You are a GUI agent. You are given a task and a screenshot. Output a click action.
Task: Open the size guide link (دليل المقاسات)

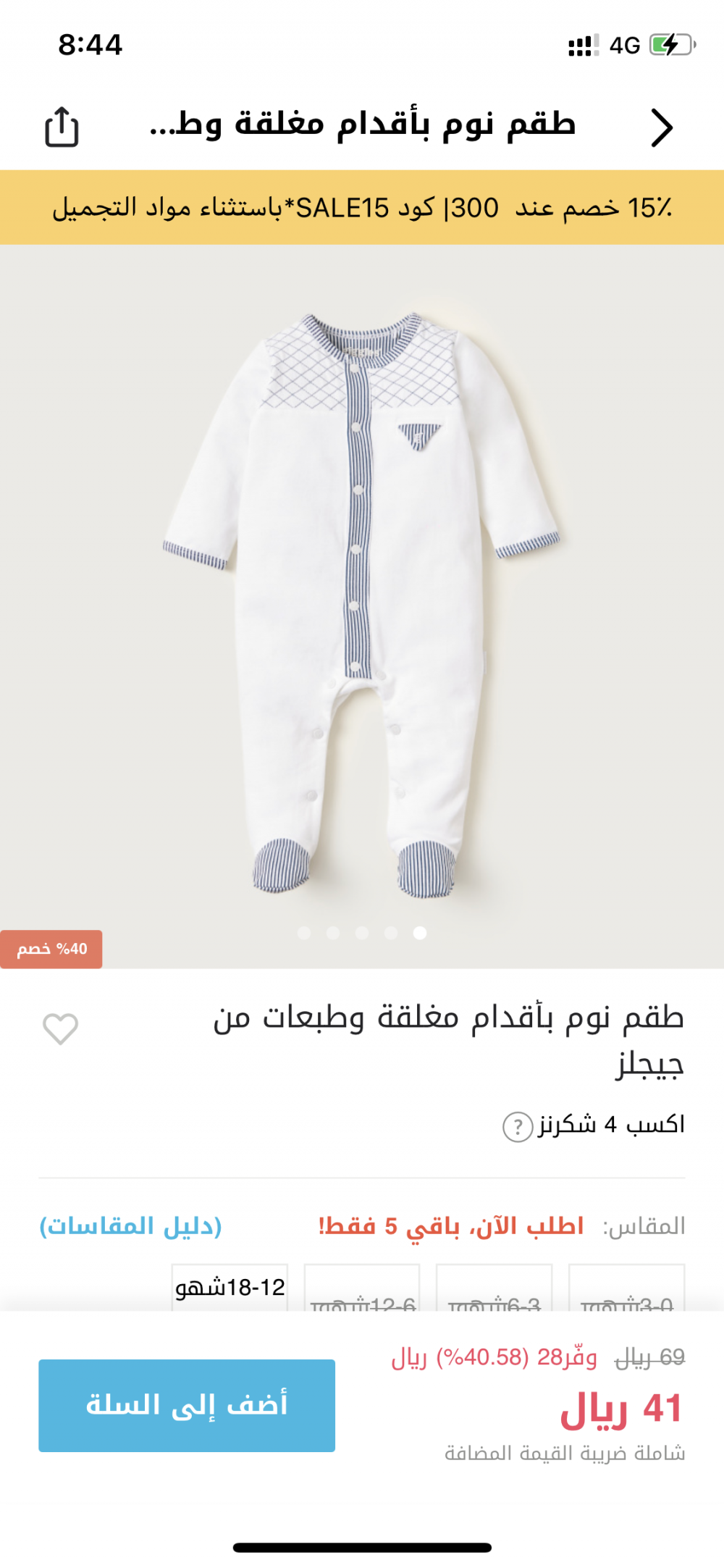pos(130,1226)
